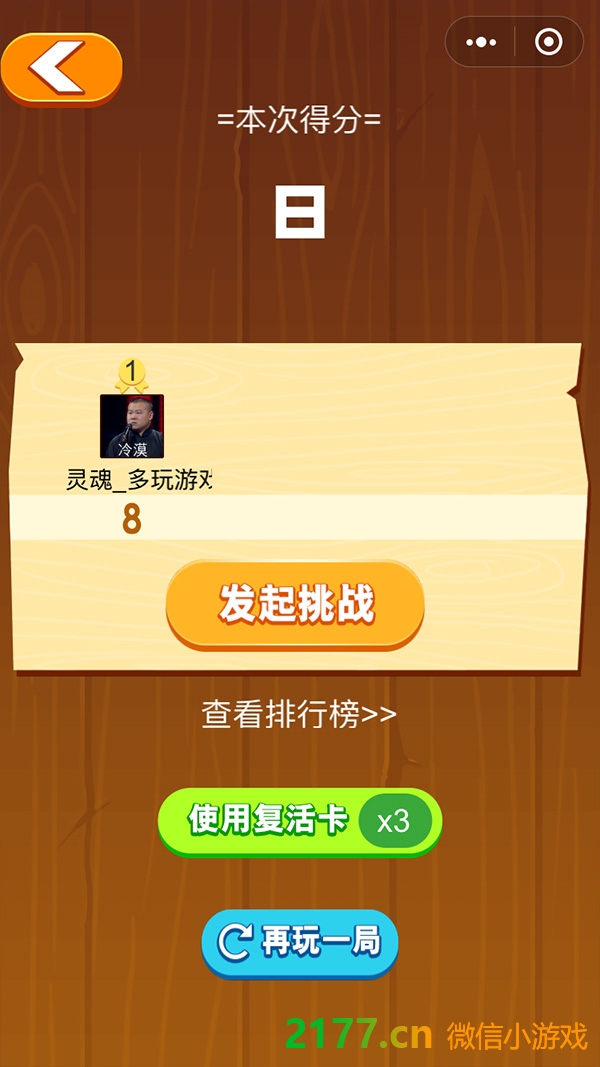Go back with the orange arrow button
The image size is (600, 1067).
point(61,68)
